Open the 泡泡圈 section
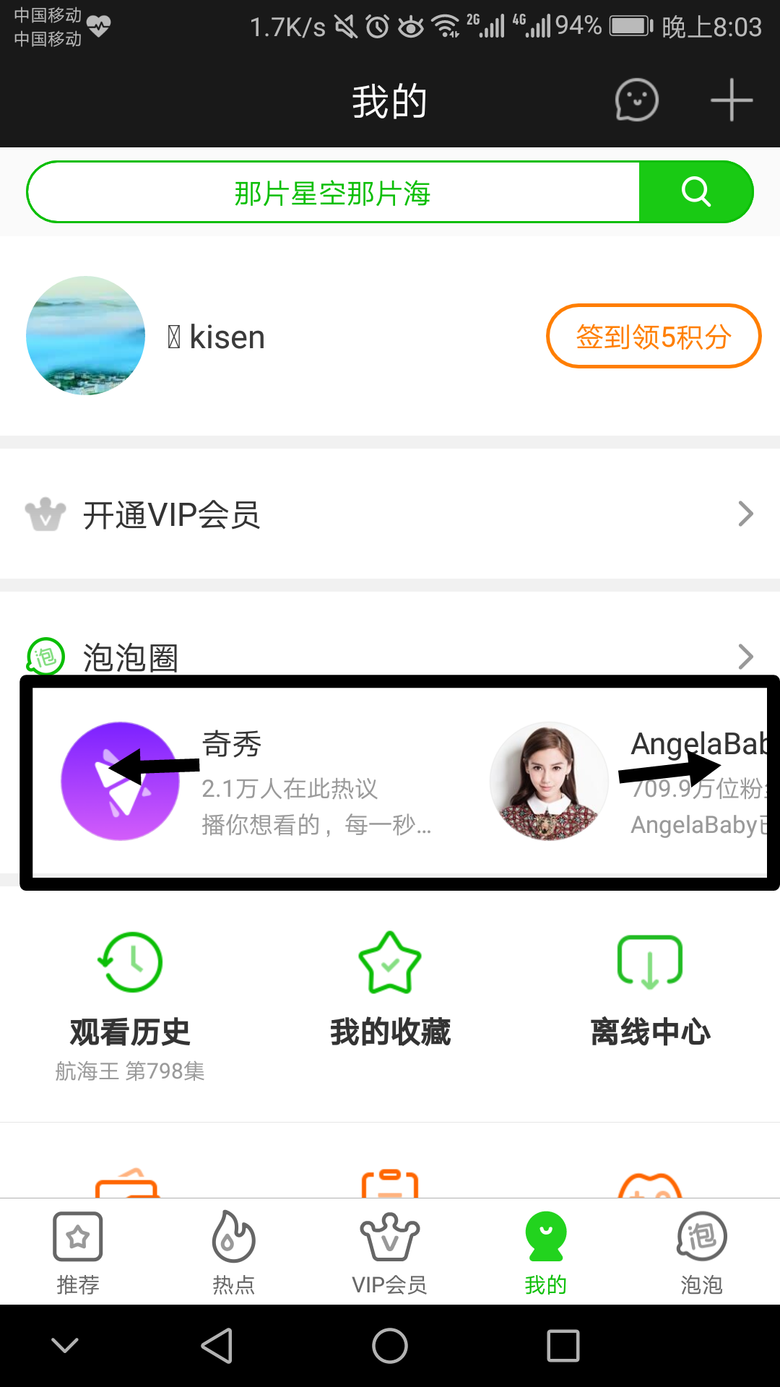Image resolution: width=780 pixels, height=1387 pixels. click(390, 657)
